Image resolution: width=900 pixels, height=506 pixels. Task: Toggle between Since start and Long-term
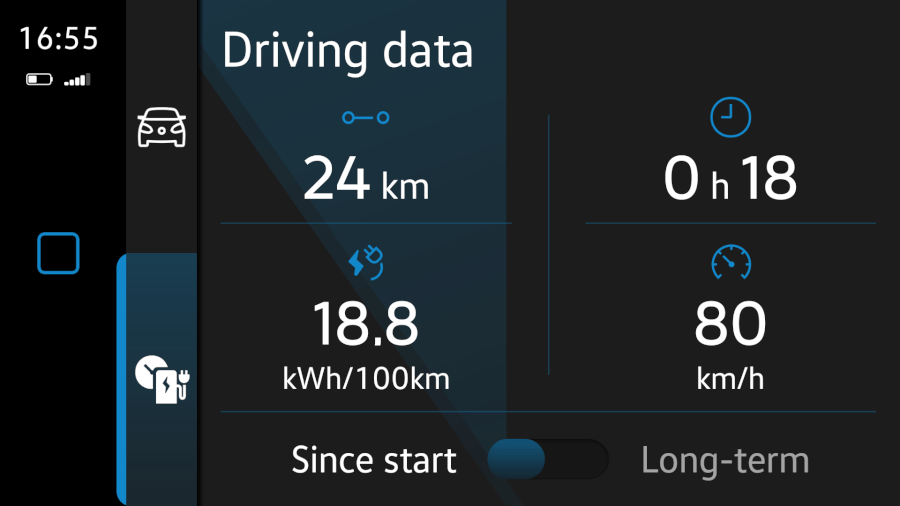[547, 460]
